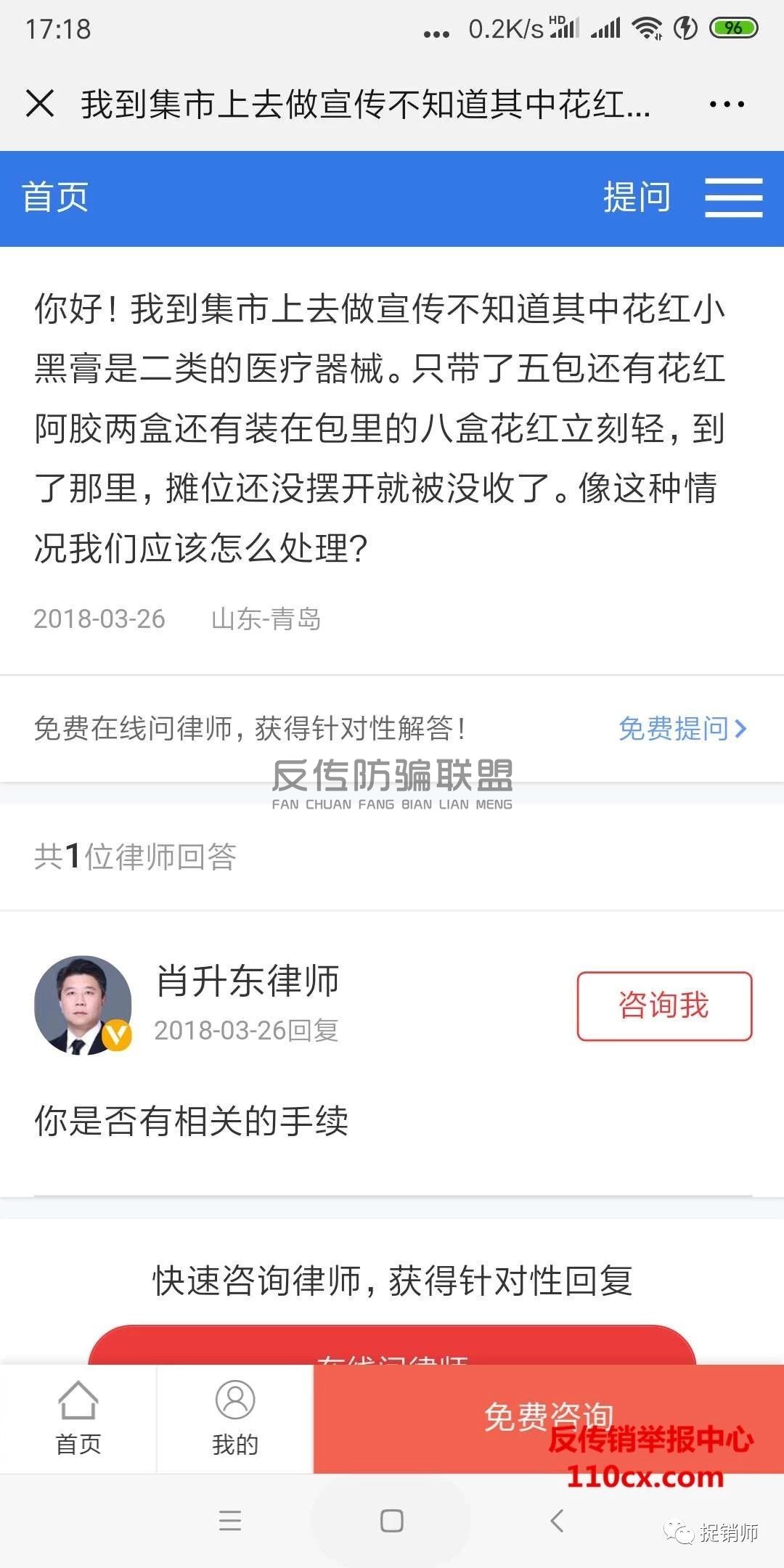The image size is (784, 1568).
Task: Switch to the 我的 bottom tab
Action: point(234,1418)
